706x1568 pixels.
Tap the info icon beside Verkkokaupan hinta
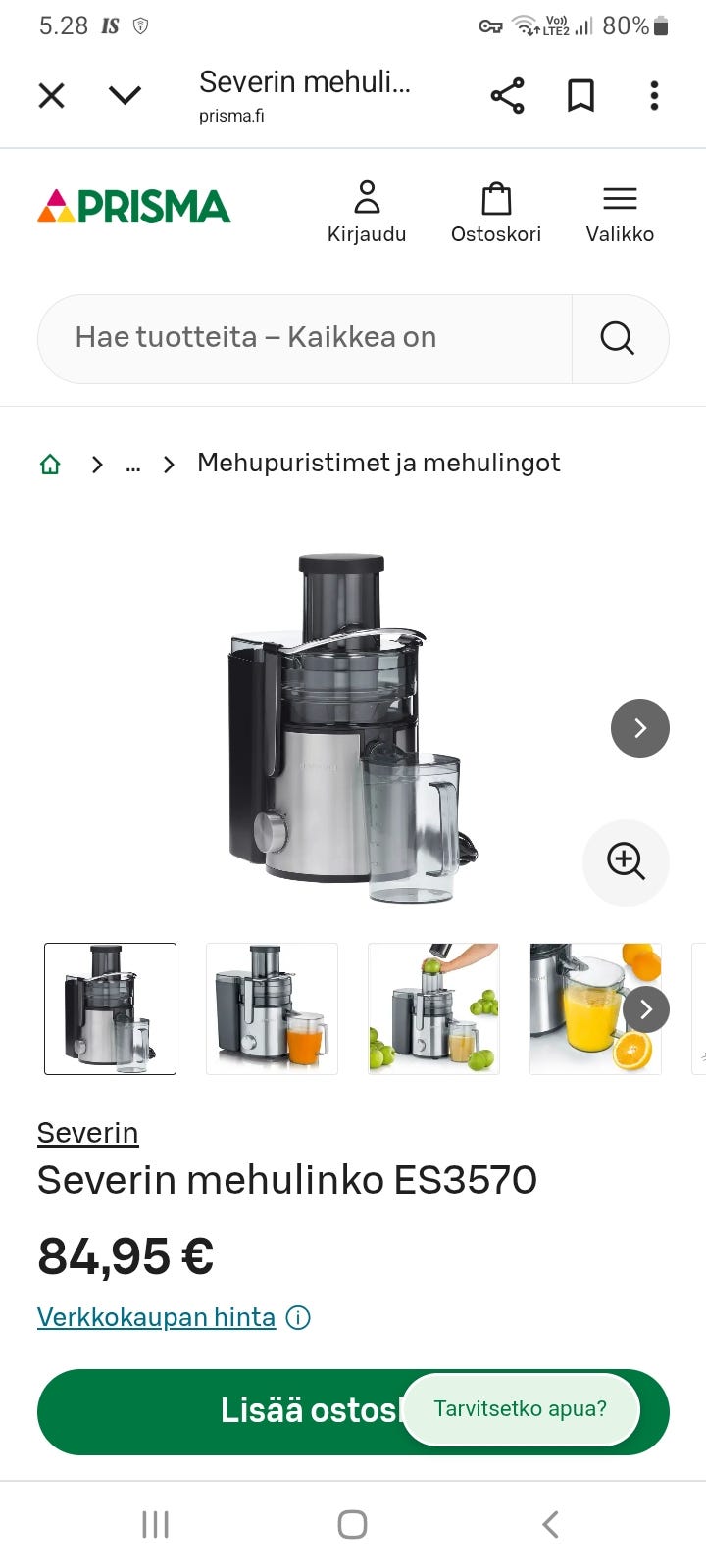297,1317
